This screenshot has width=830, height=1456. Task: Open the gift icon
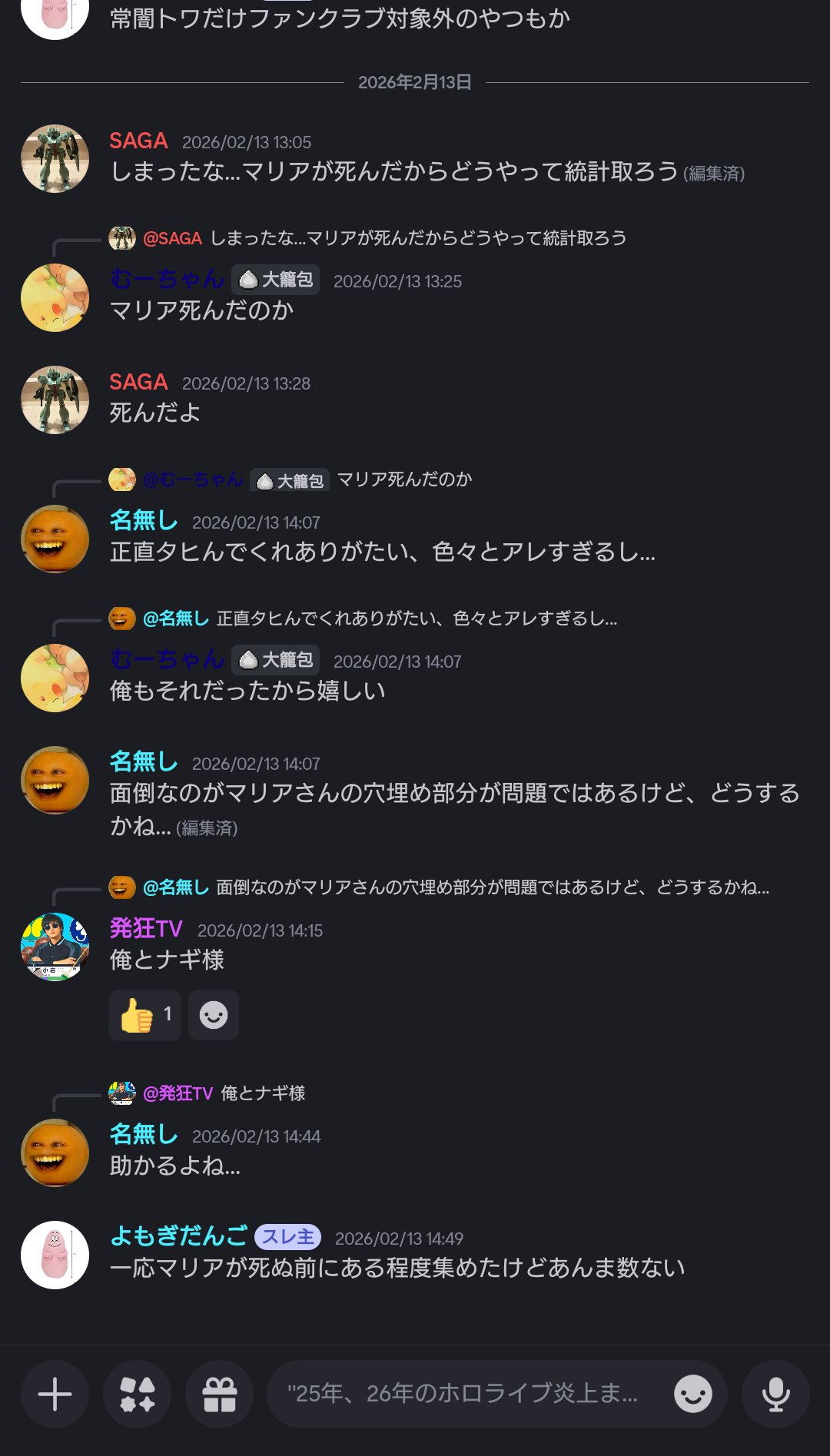[219, 1394]
